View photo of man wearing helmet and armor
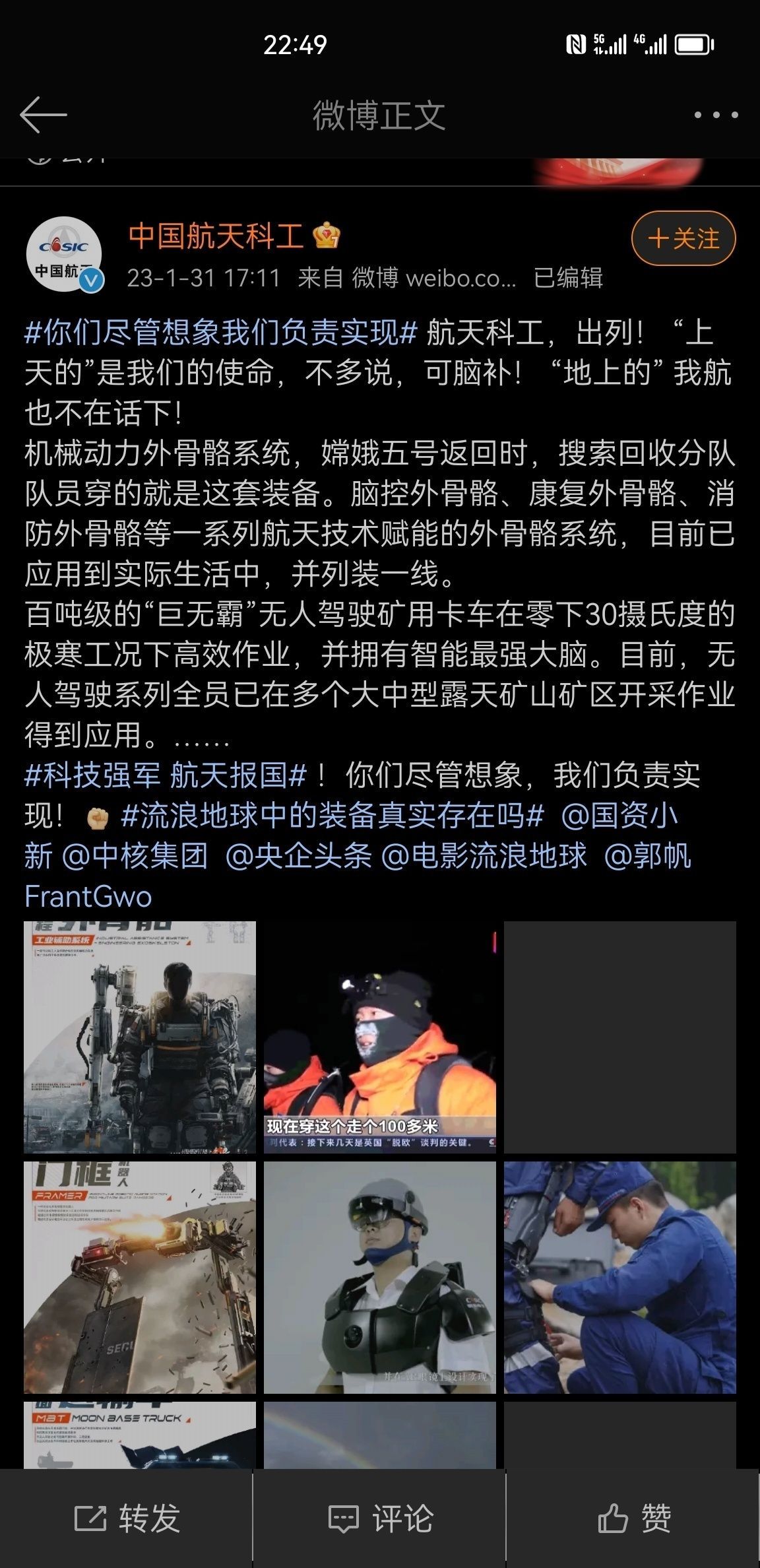The image size is (760, 1568). coord(379,1277)
